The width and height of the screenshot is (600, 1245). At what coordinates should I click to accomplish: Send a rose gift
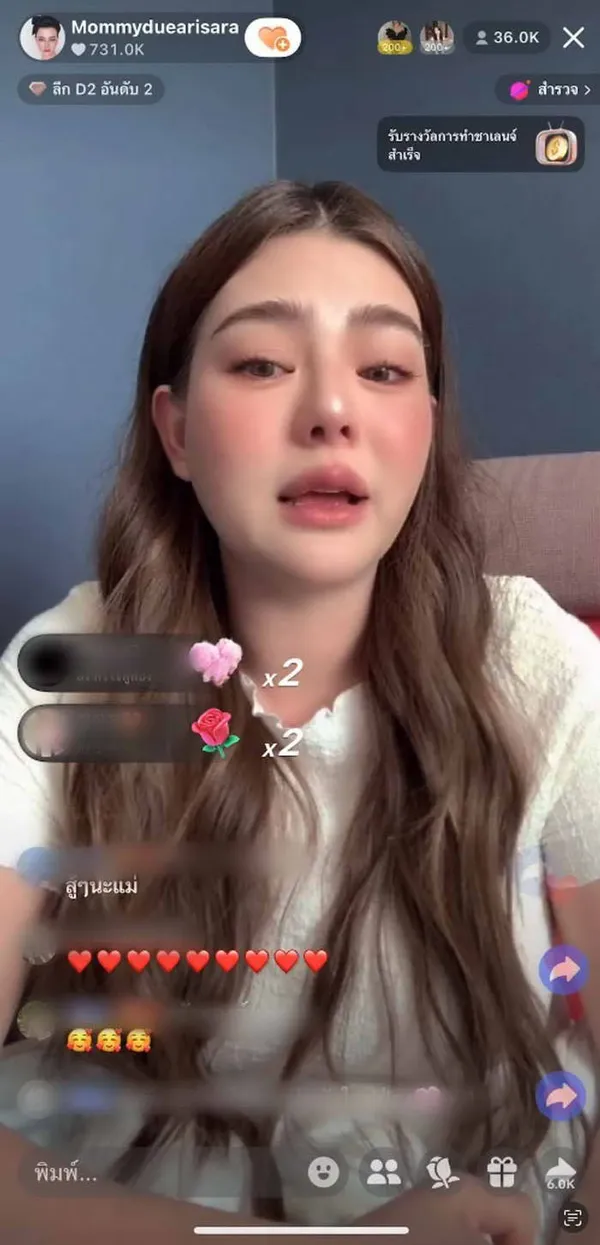click(x=442, y=1171)
